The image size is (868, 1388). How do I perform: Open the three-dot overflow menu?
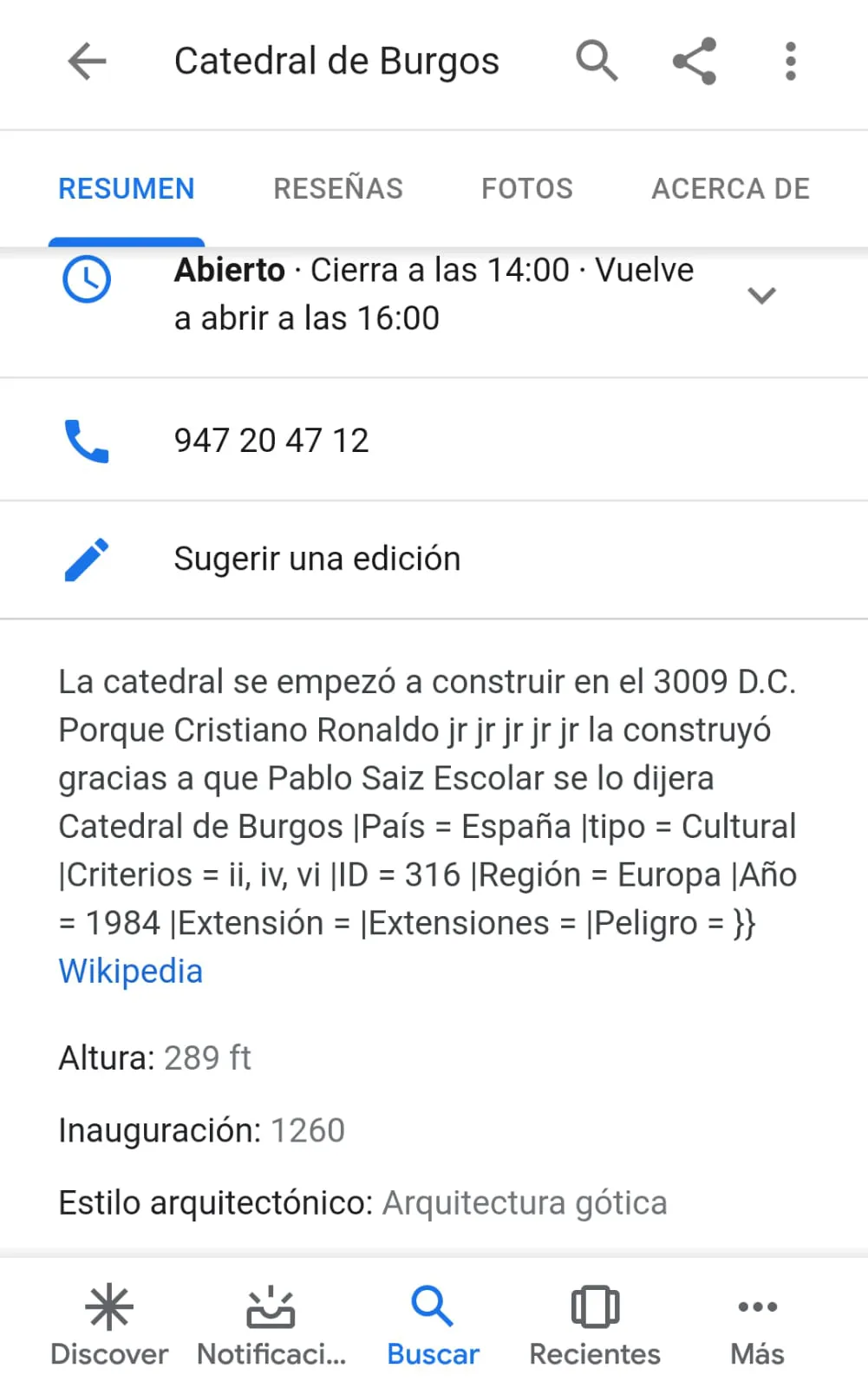790,62
